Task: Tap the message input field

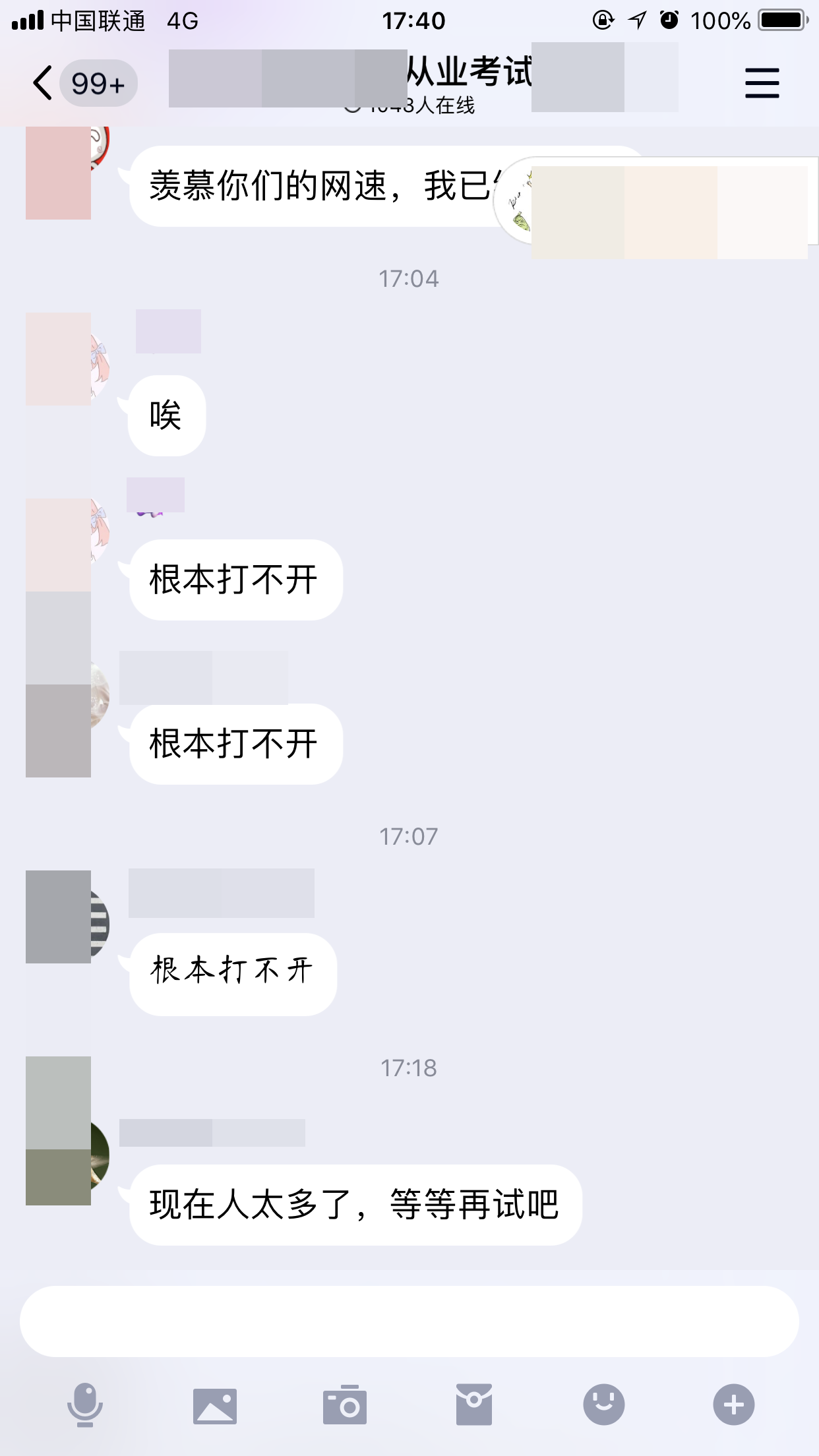Action: pyautogui.click(x=409, y=1321)
